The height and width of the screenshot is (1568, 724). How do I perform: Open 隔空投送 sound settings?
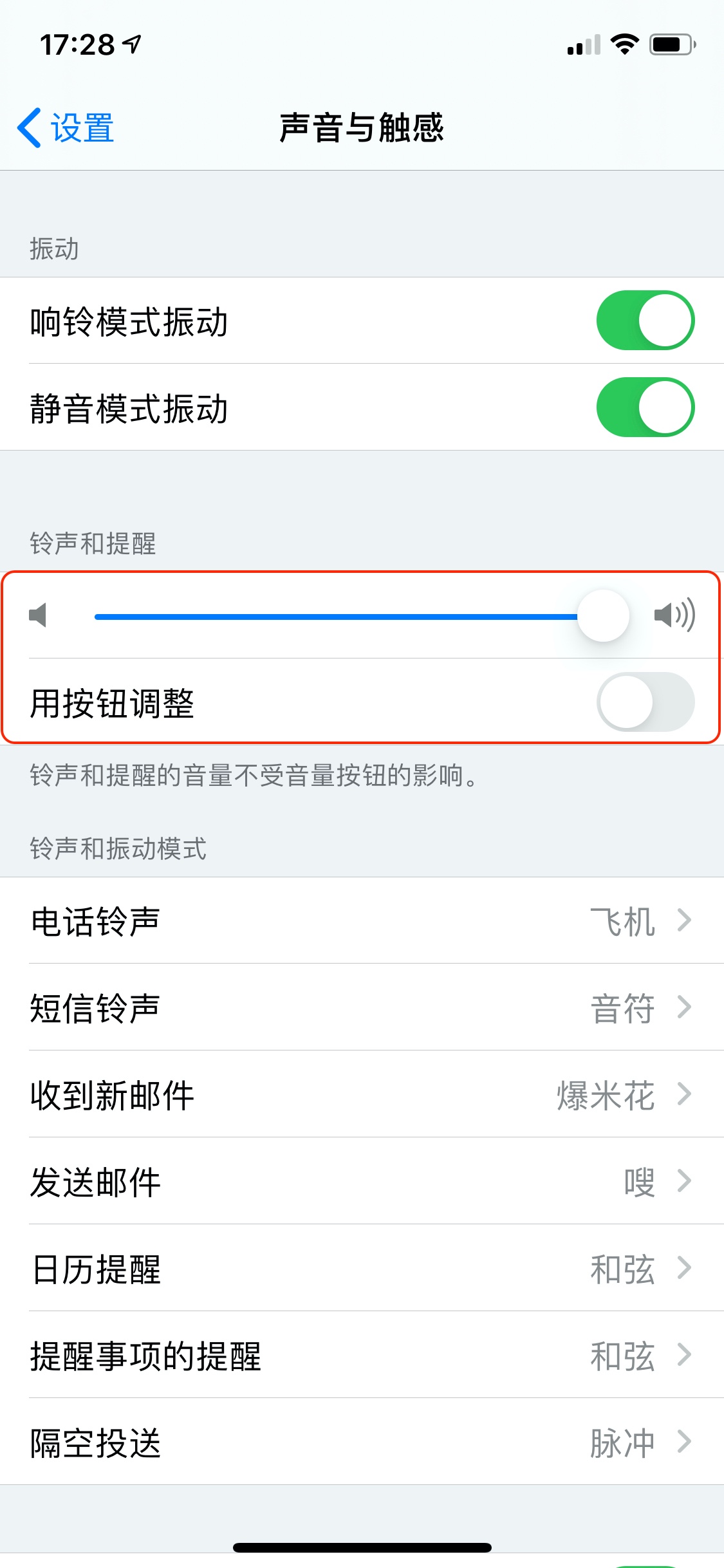pos(362,1442)
